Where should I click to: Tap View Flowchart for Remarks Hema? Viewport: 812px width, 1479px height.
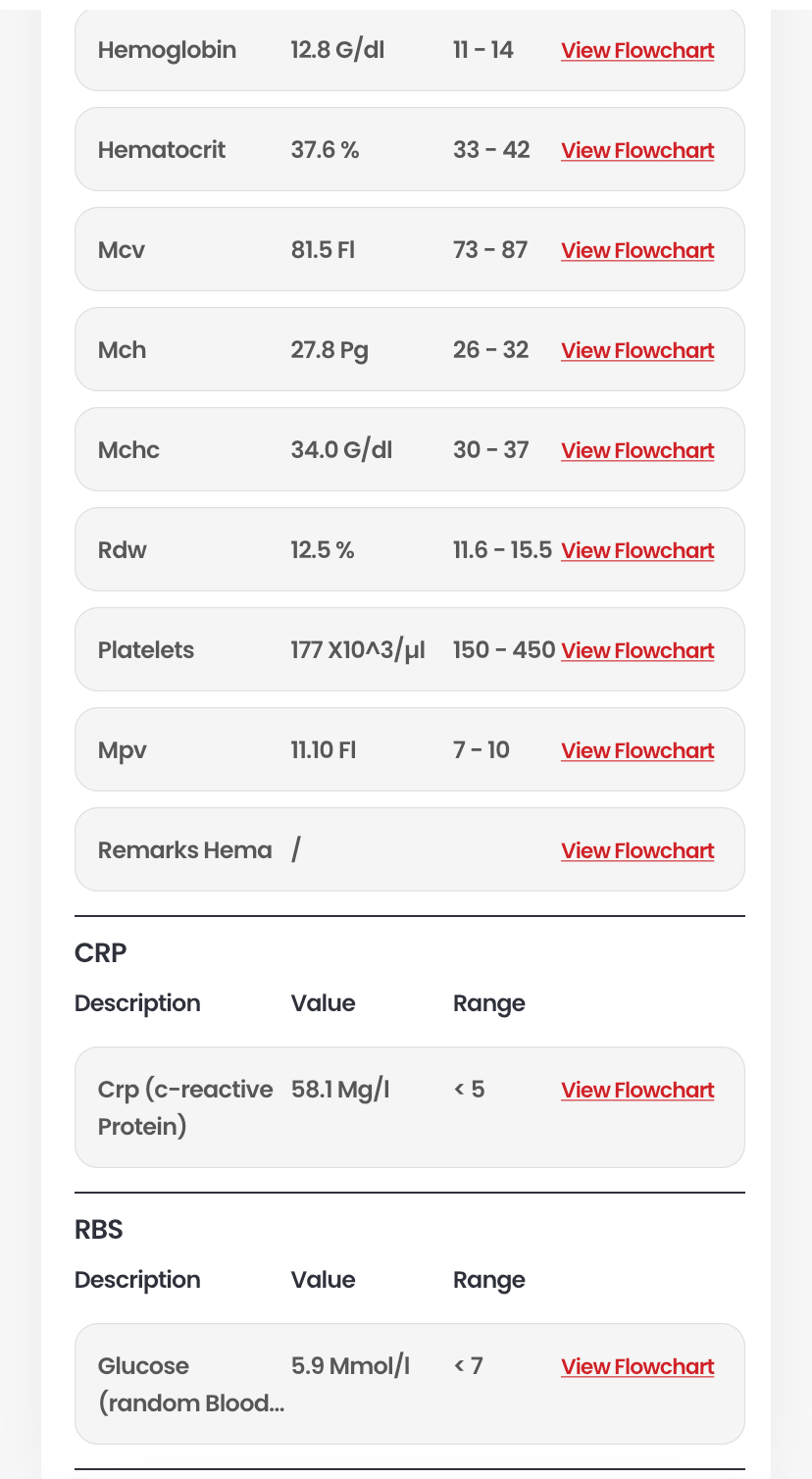click(637, 850)
